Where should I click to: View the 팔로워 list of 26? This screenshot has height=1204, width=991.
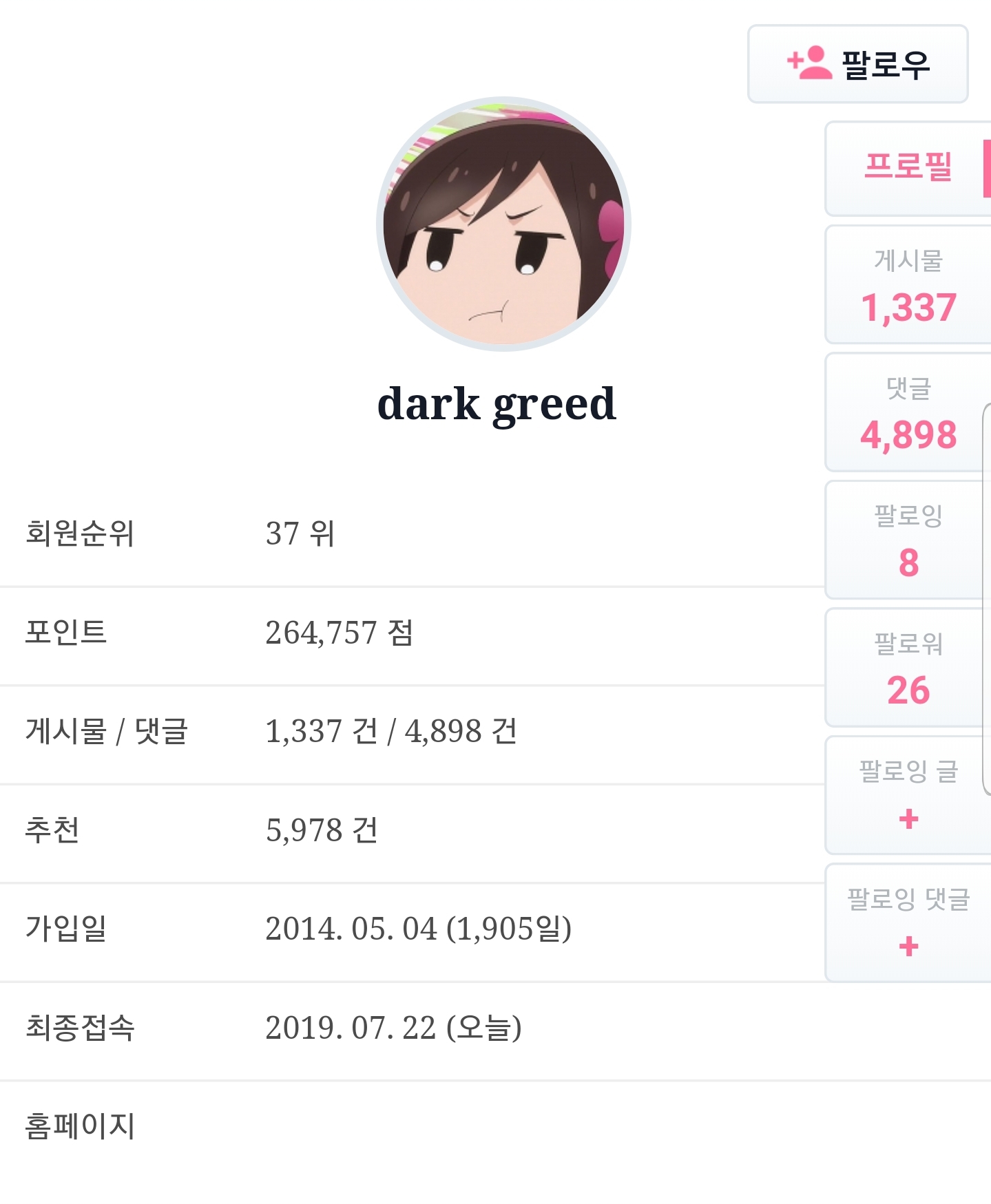click(908, 668)
